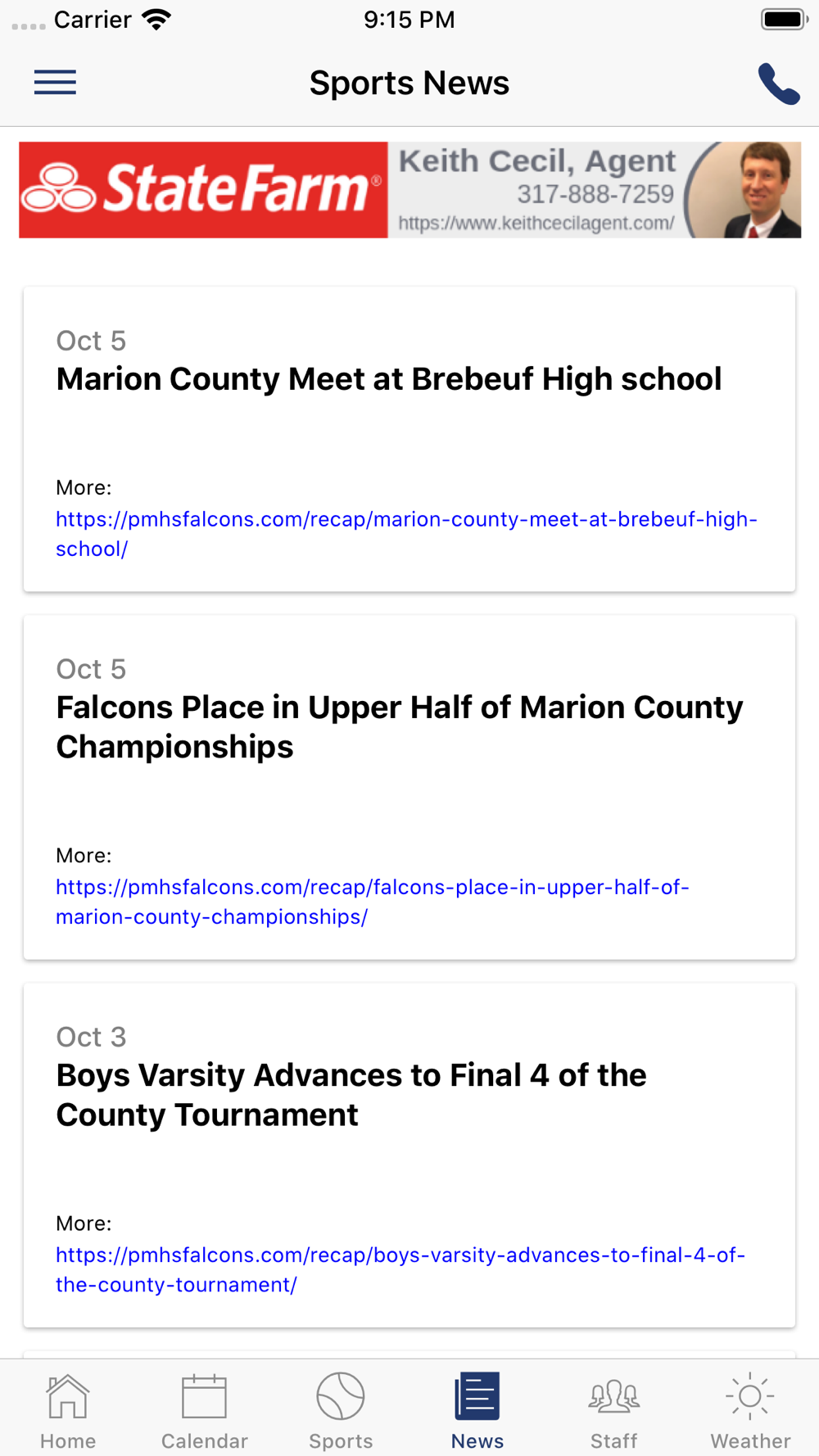819x1456 pixels.
Task: Open the State Farm Keith Cecil banner
Action: click(409, 190)
